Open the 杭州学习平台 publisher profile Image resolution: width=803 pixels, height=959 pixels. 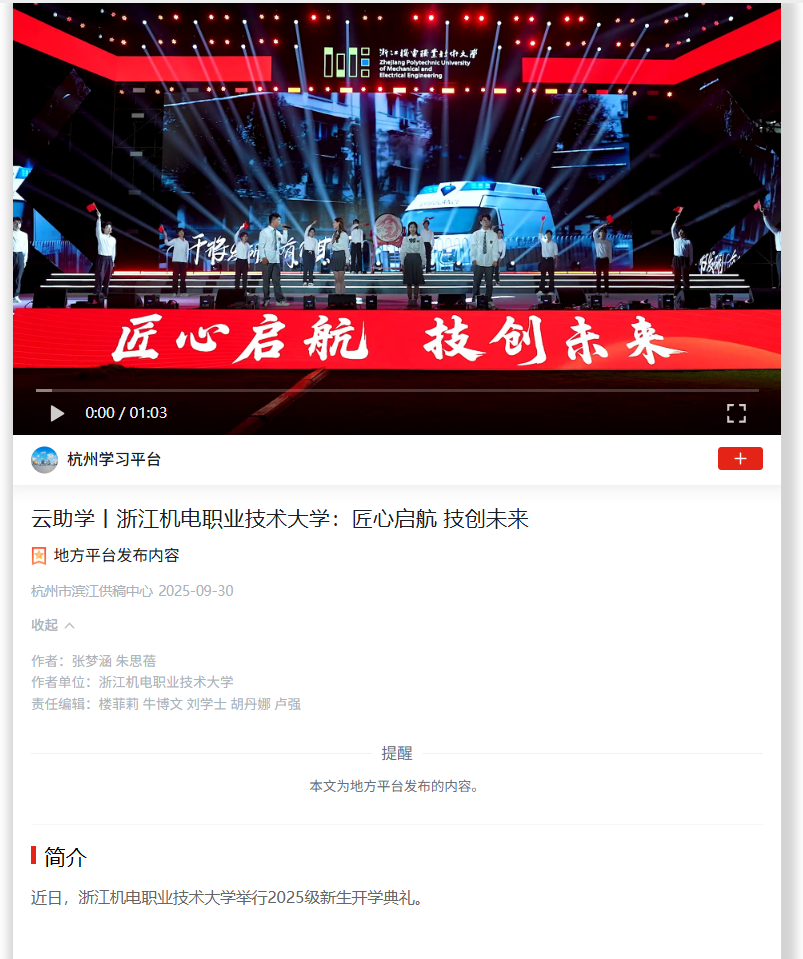point(113,460)
